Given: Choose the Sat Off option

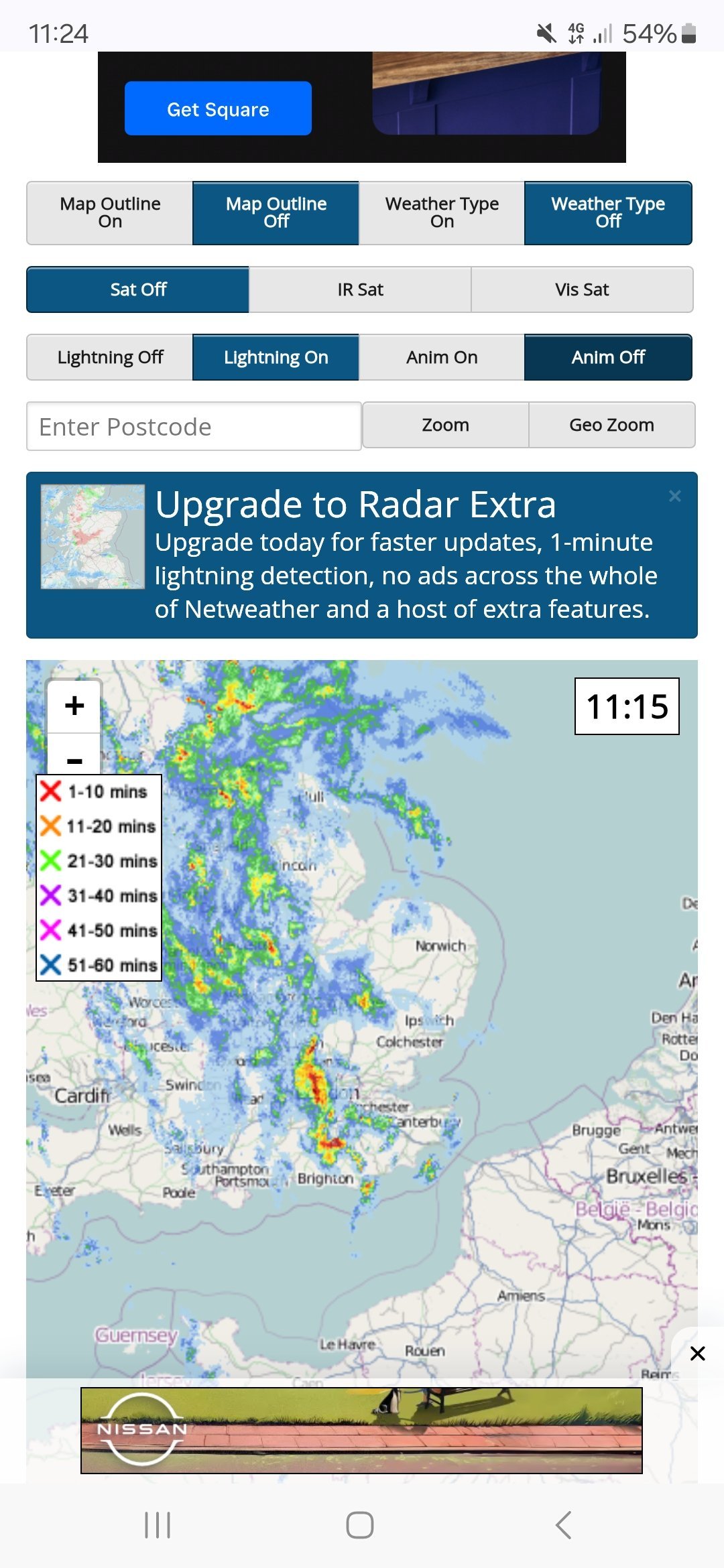Looking at the screenshot, I should click(x=138, y=289).
